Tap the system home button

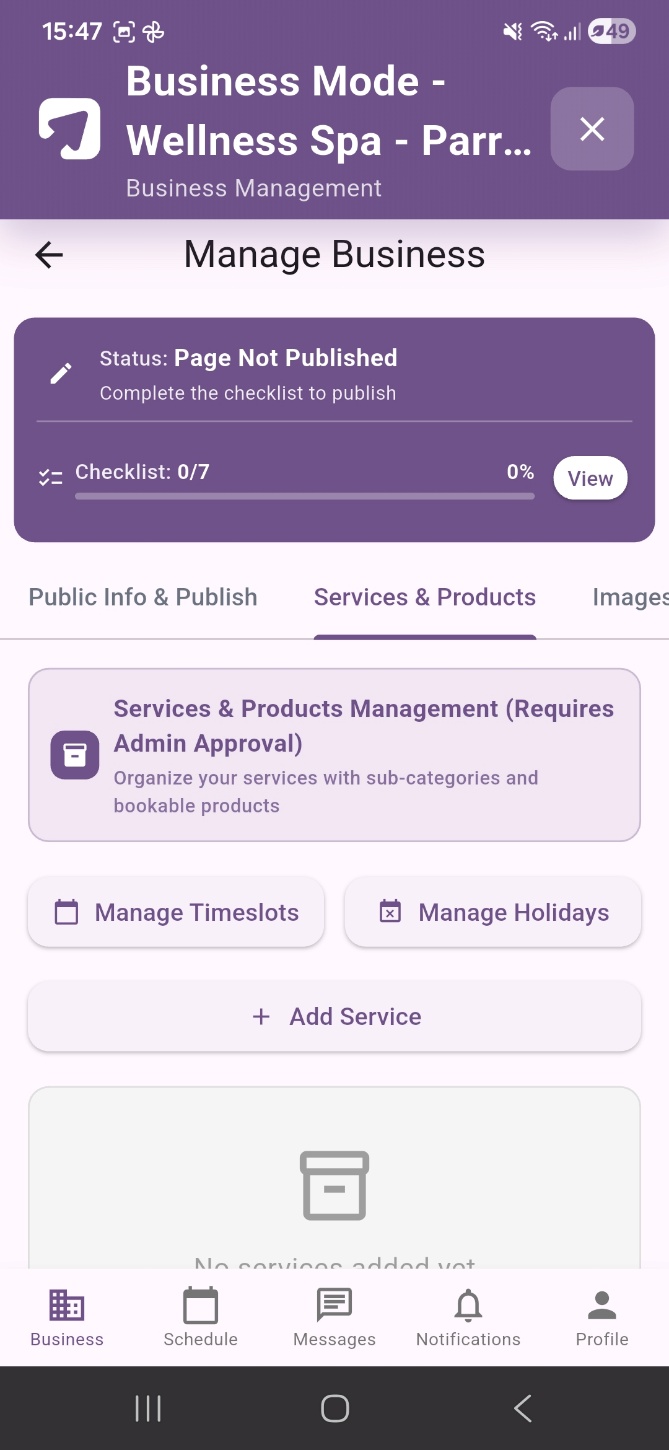(335, 1408)
